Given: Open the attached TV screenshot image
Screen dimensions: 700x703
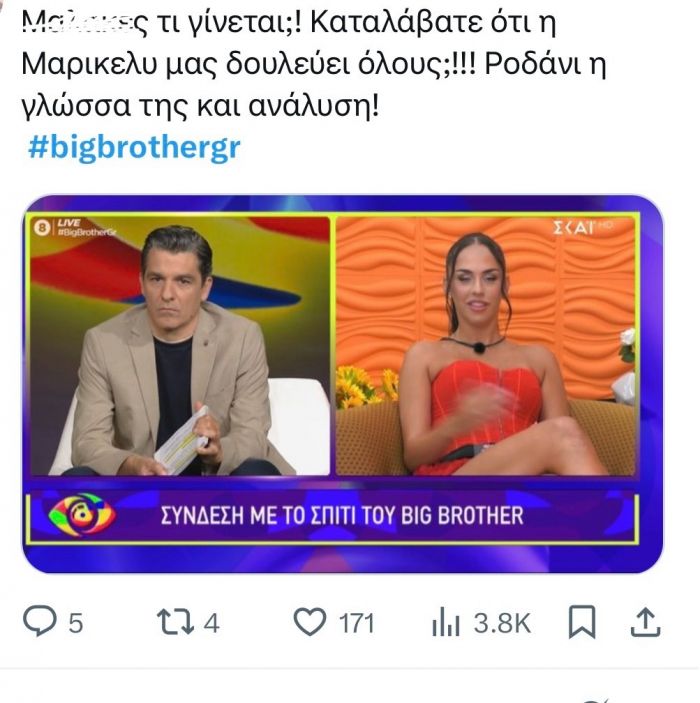Looking at the screenshot, I should point(342,384).
